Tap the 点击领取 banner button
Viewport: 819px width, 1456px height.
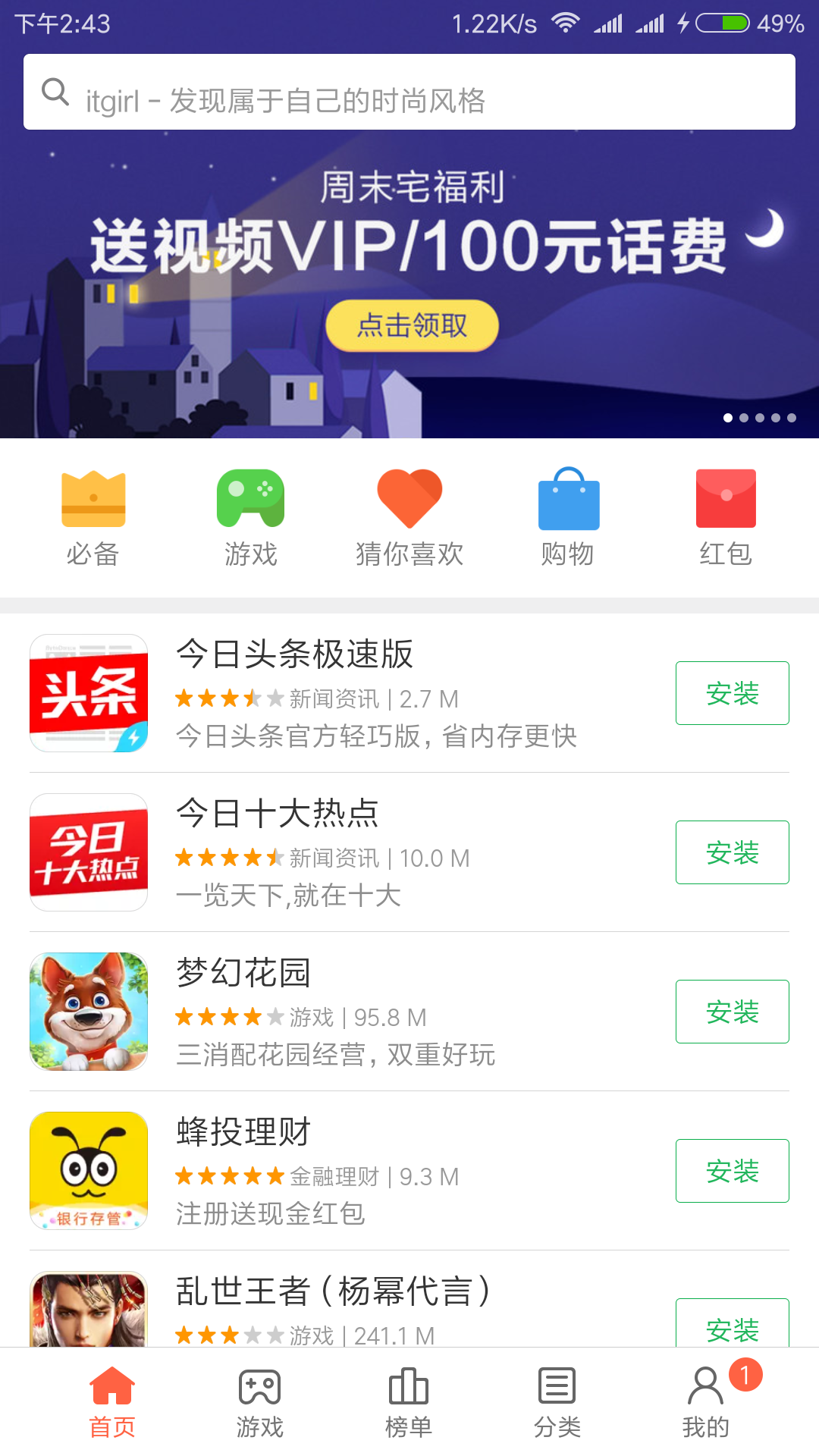[412, 326]
